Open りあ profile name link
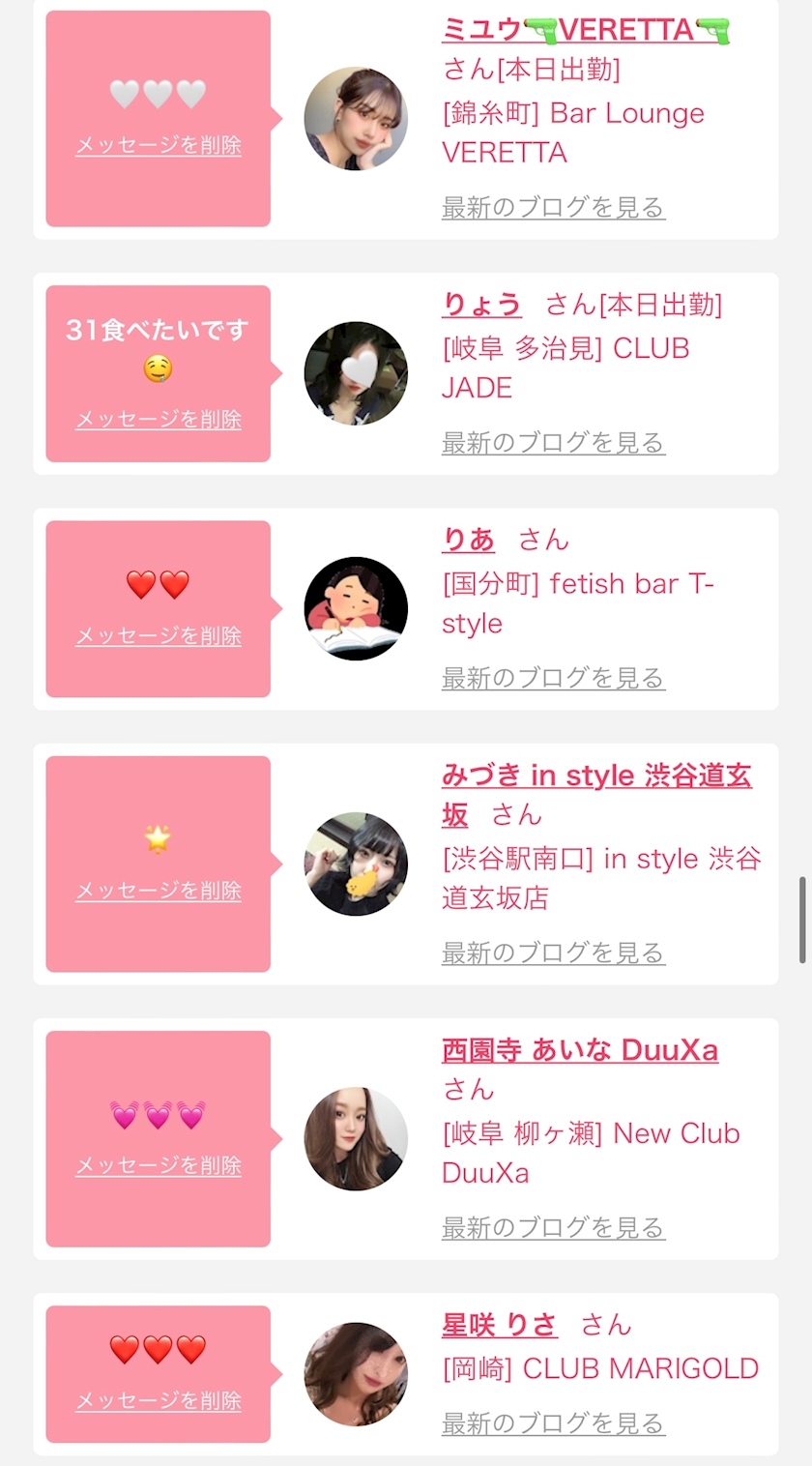Image resolution: width=812 pixels, height=1466 pixels. [x=468, y=540]
